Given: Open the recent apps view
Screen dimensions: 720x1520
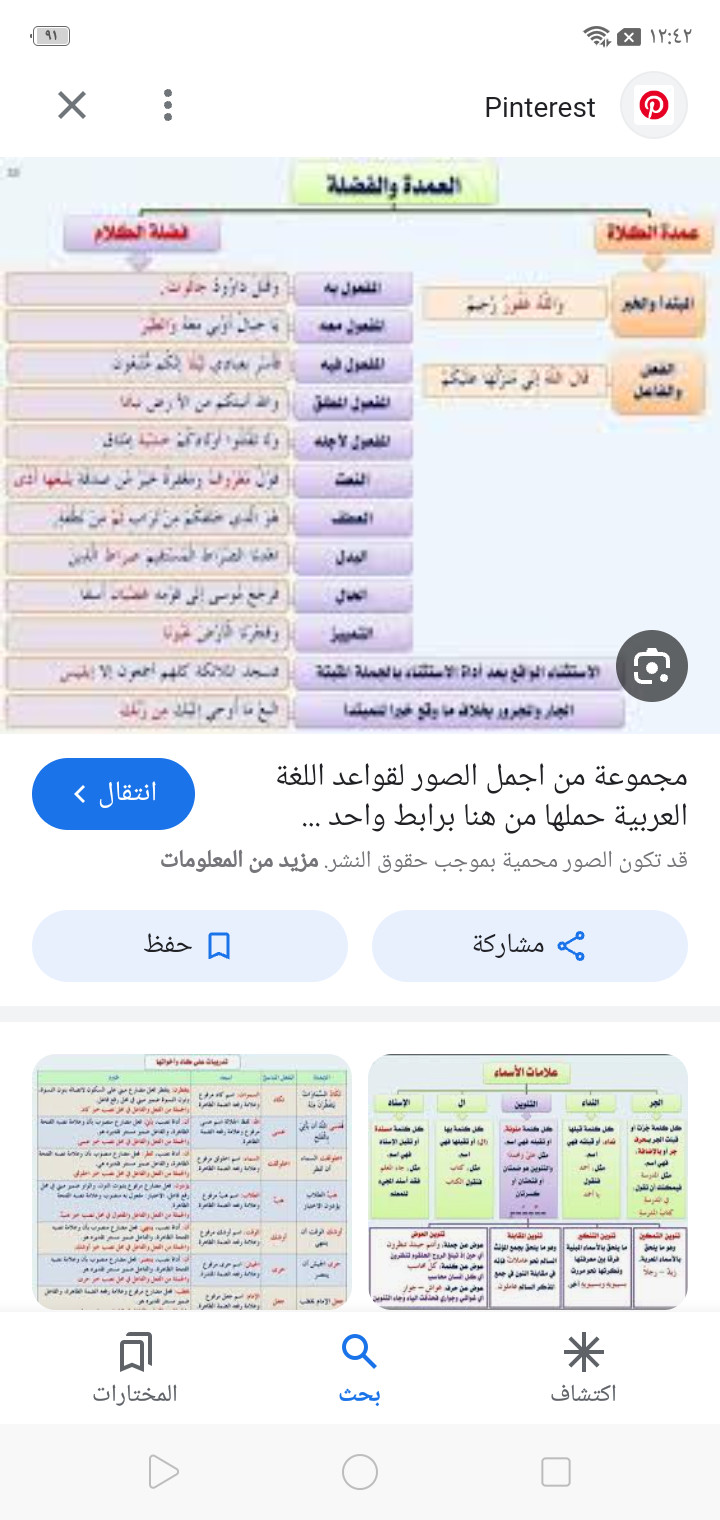Looking at the screenshot, I should 555,1472.
